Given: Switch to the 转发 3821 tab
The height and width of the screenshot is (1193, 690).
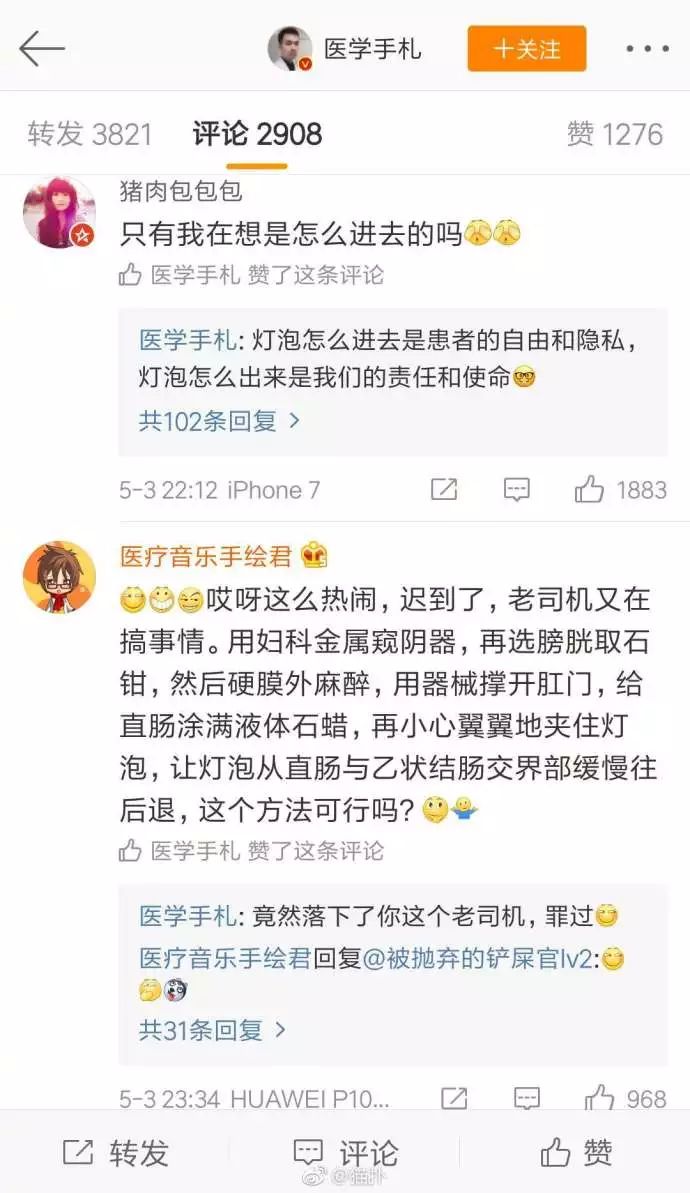Looking at the screenshot, I should click(90, 134).
